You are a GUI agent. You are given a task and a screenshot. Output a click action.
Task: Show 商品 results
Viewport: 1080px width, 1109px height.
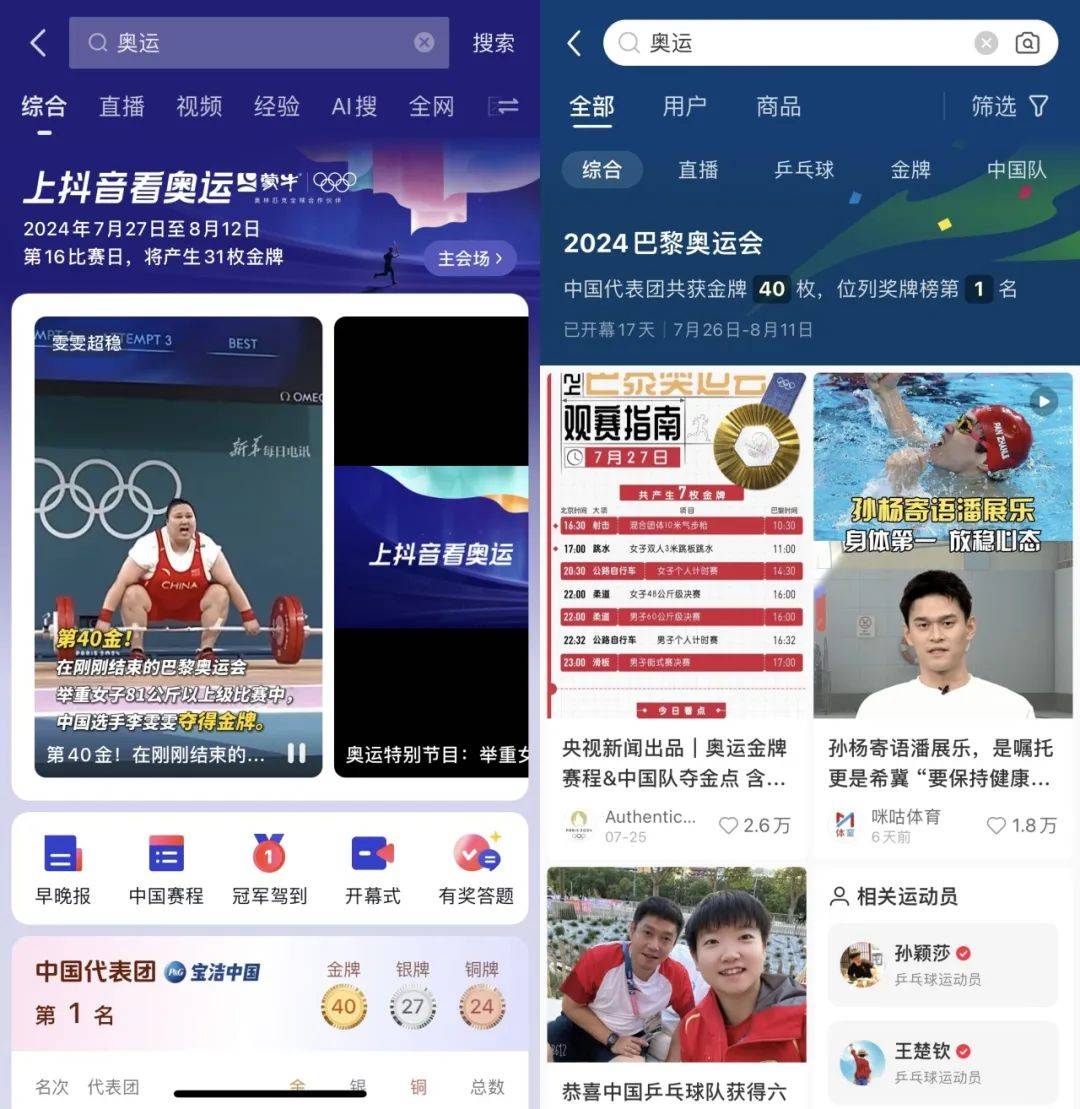tap(778, 106)
